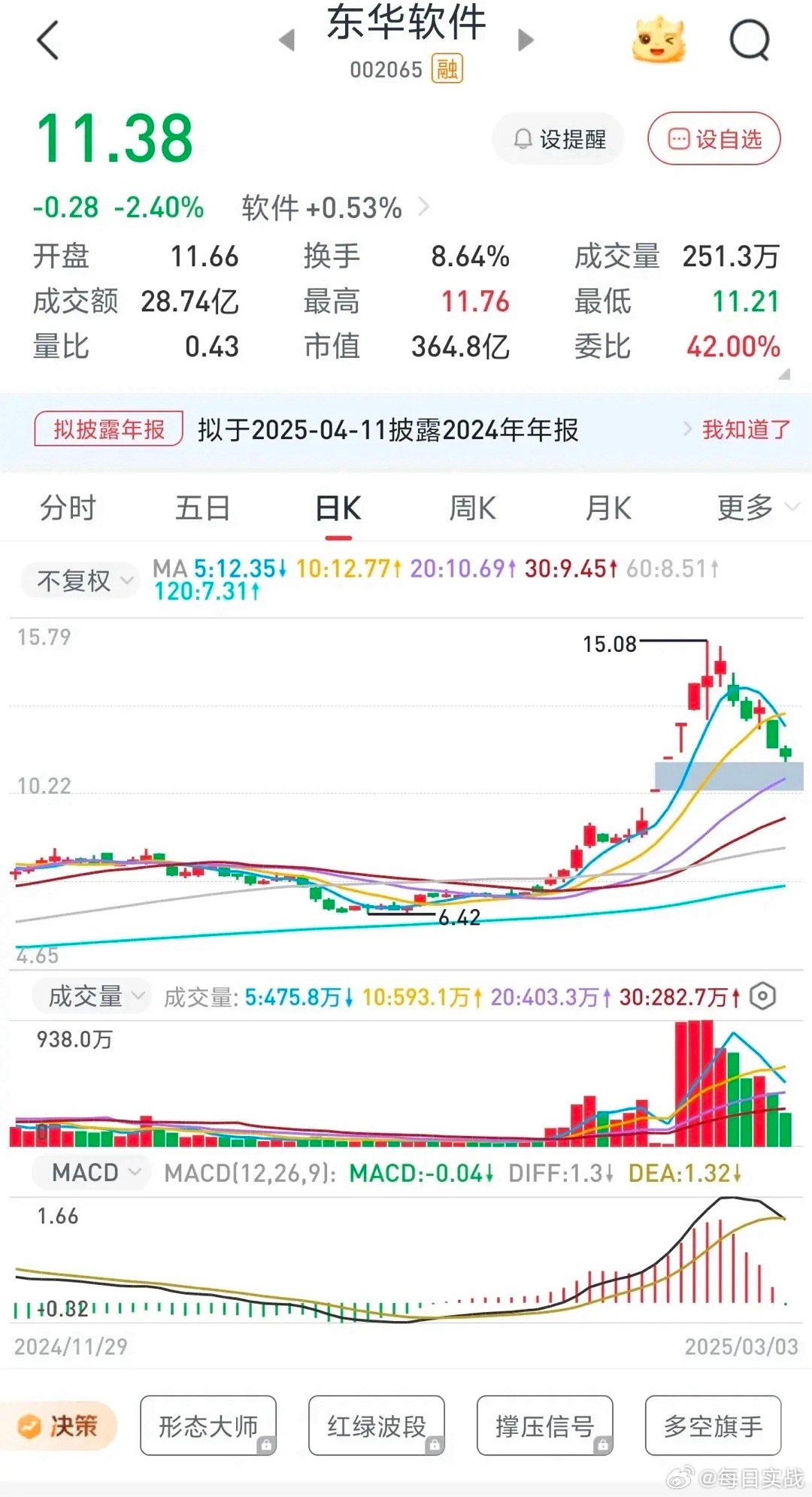Screen dimensions: 812x1497
Task: Open the 不复权 adjustment dropdown
Action: [77, 580]
